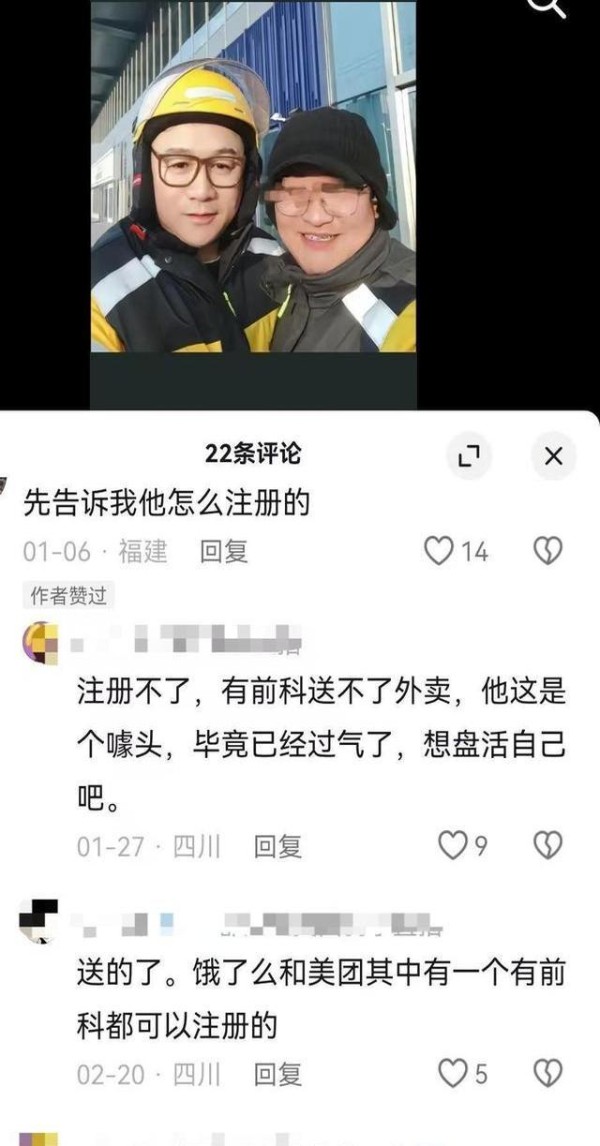Expand the comments panel to full screen
Screen dimensions: 600x1146
[x=468, y=457]
